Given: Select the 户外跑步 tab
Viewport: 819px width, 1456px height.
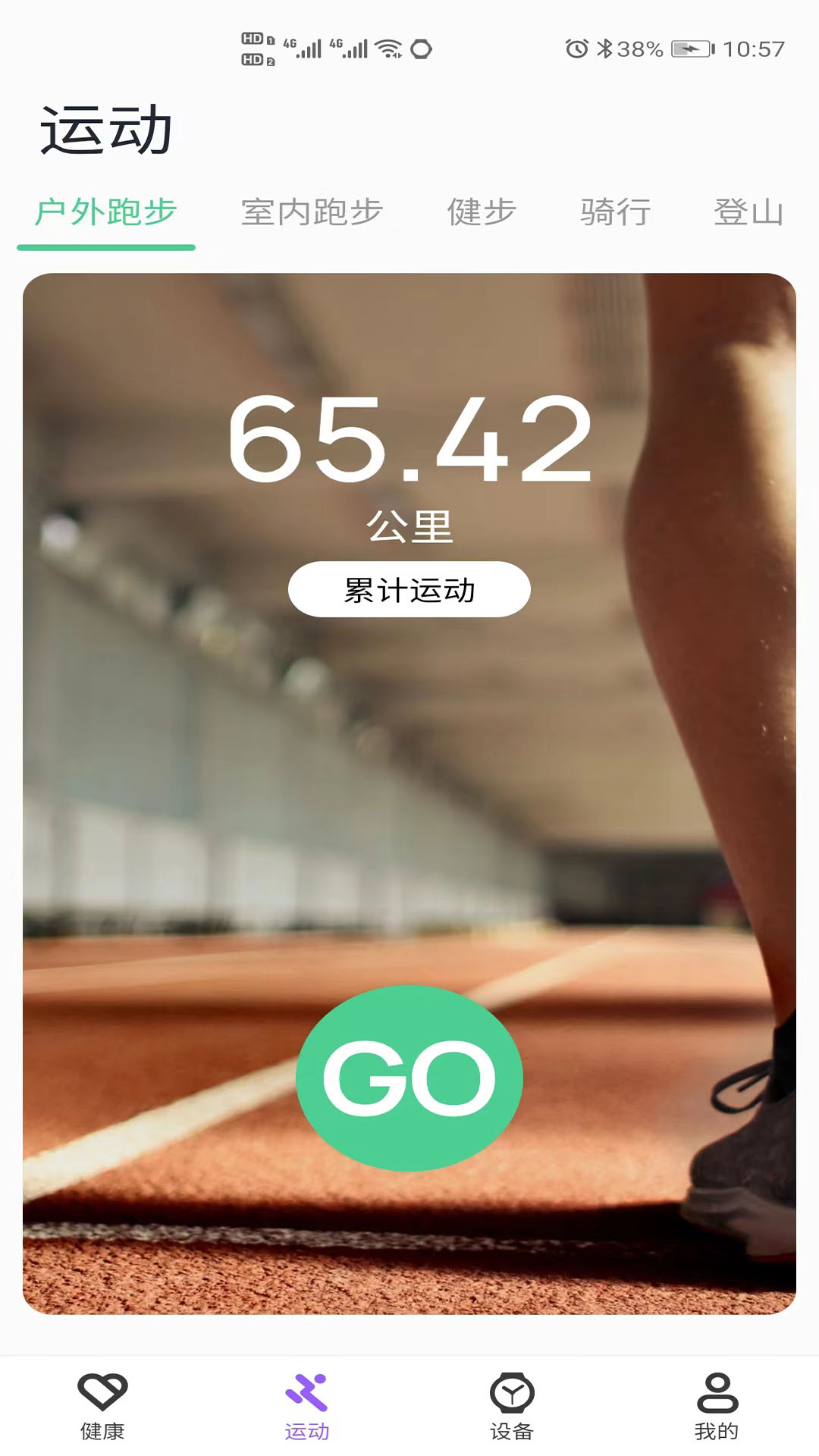Looking at the screenshot, I should (106, 212).
